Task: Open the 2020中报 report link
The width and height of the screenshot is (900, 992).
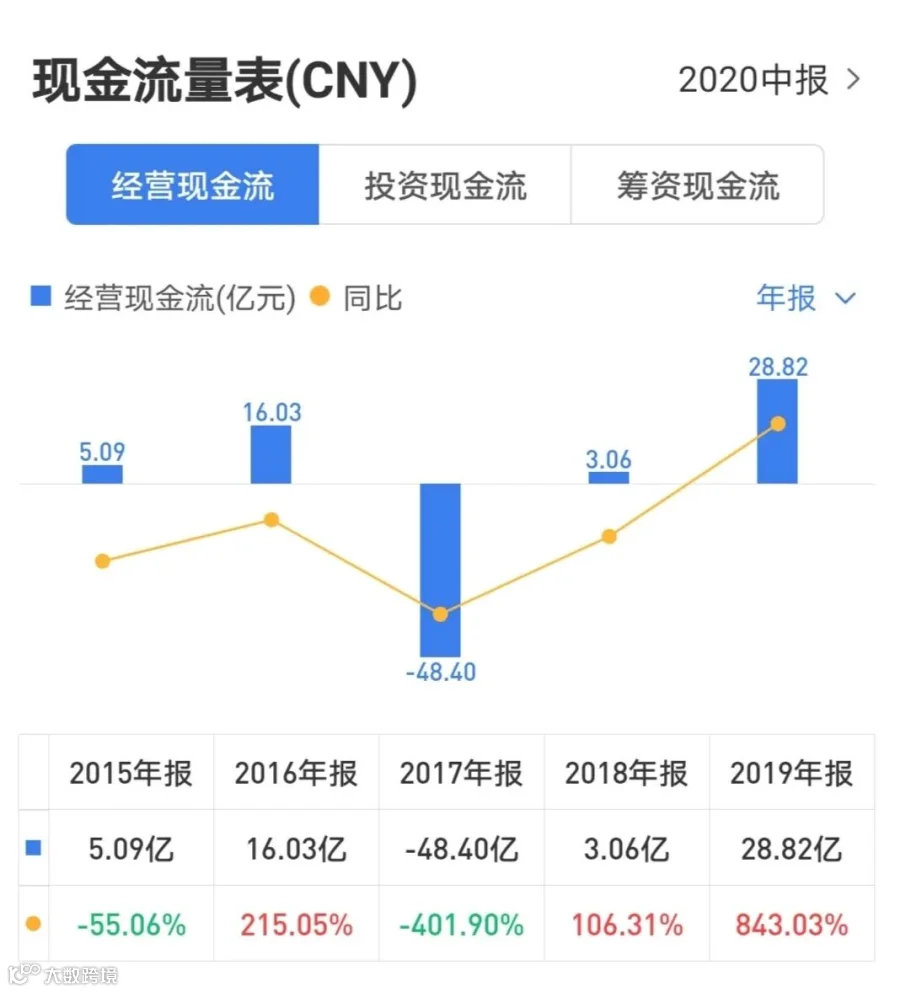Action: tap(769, 80)
